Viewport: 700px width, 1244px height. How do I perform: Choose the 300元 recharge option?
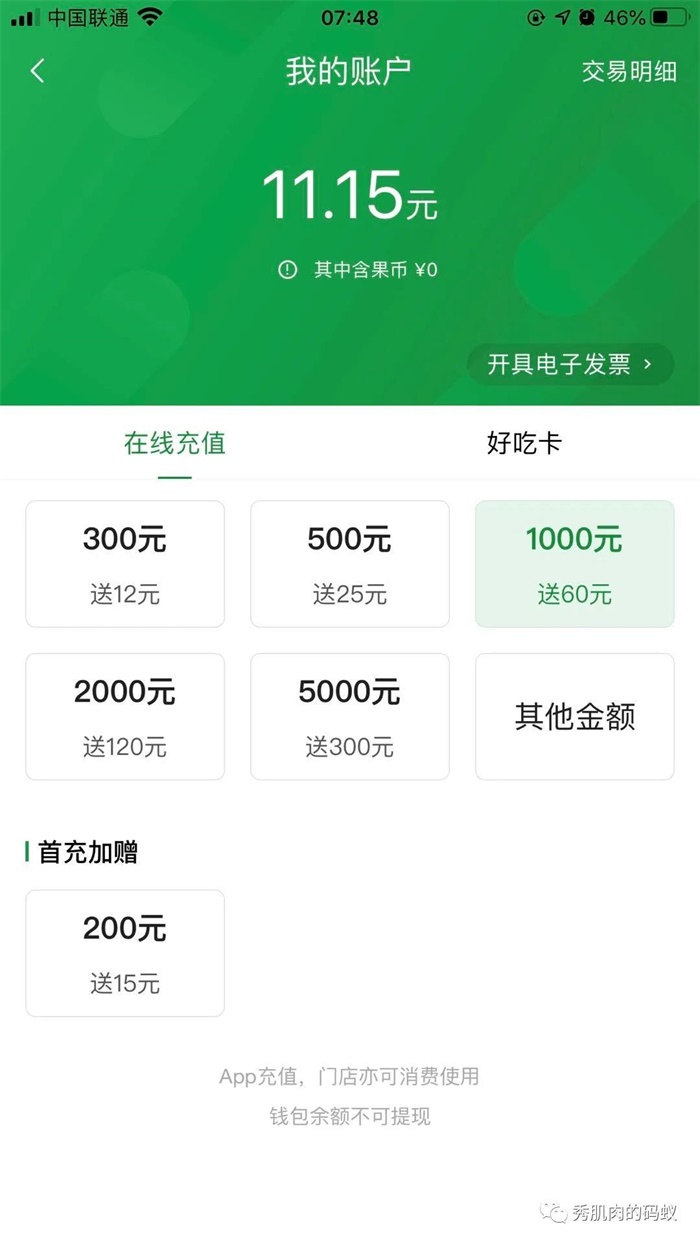(x=125, y=564)
